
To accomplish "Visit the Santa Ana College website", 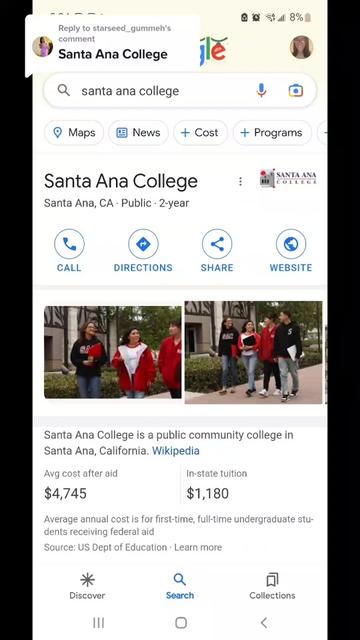I will coord(291,251).
